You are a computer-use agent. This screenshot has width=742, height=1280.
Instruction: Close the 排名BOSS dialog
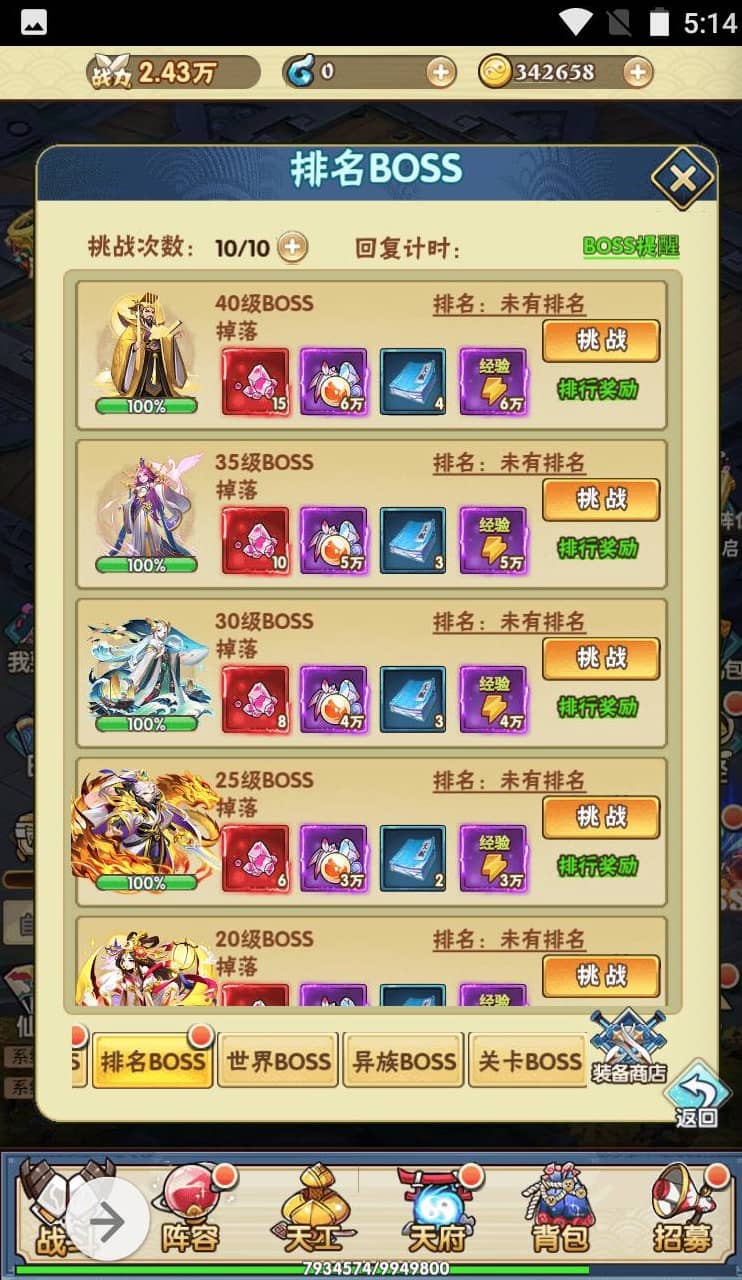pos(683,181)
